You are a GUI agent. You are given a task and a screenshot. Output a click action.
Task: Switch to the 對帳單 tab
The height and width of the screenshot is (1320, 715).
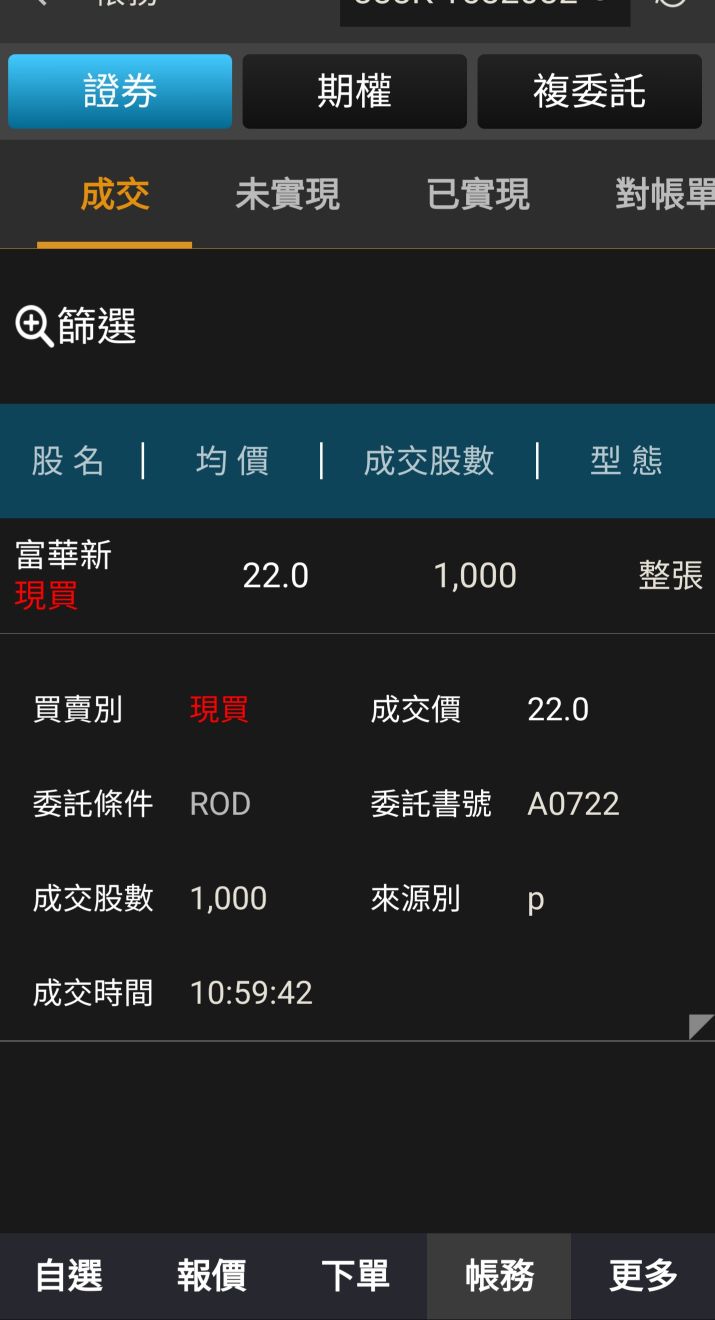pos(662,194)
